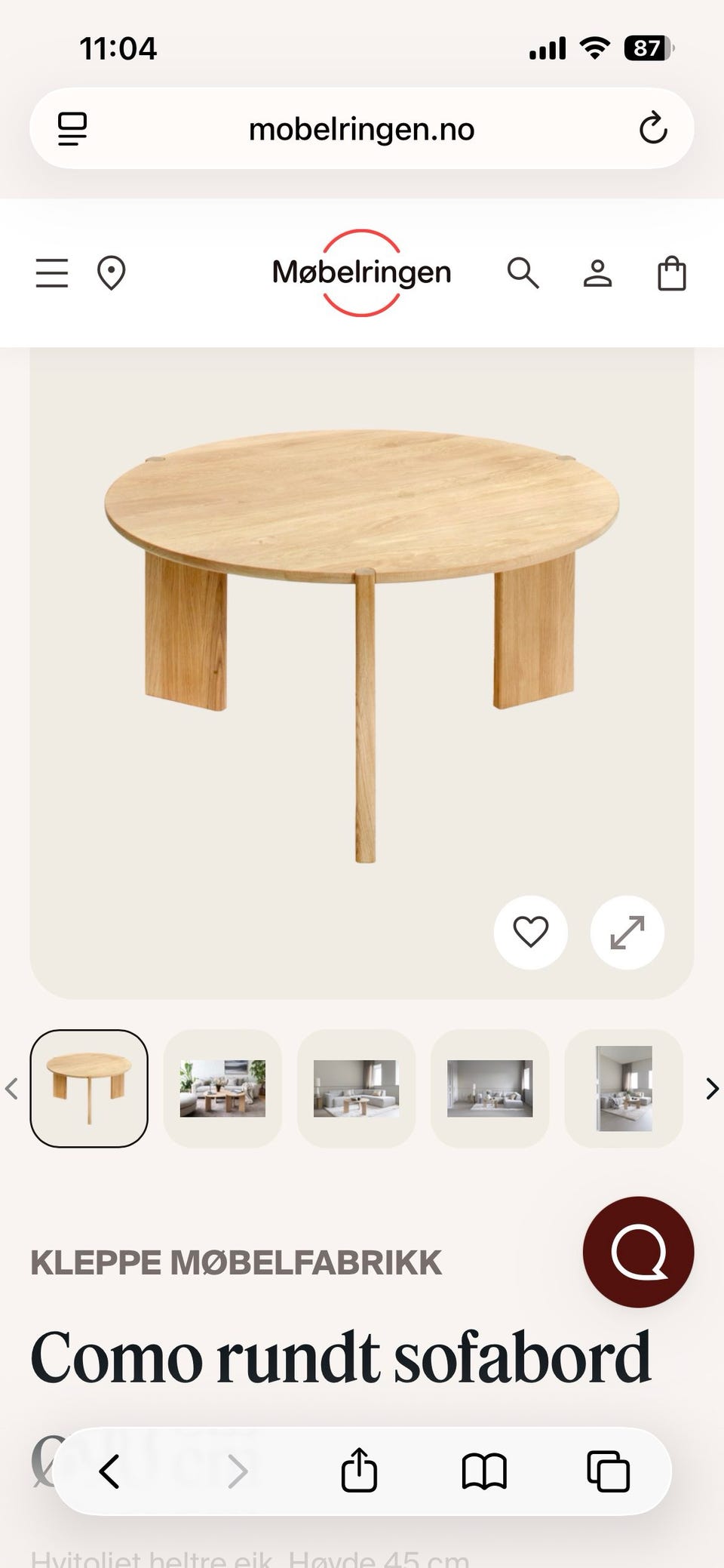The width and height of the screenshot is (724, 1568).
Task: Show the second thumbnail with plants
Action: click(222, 1088)
